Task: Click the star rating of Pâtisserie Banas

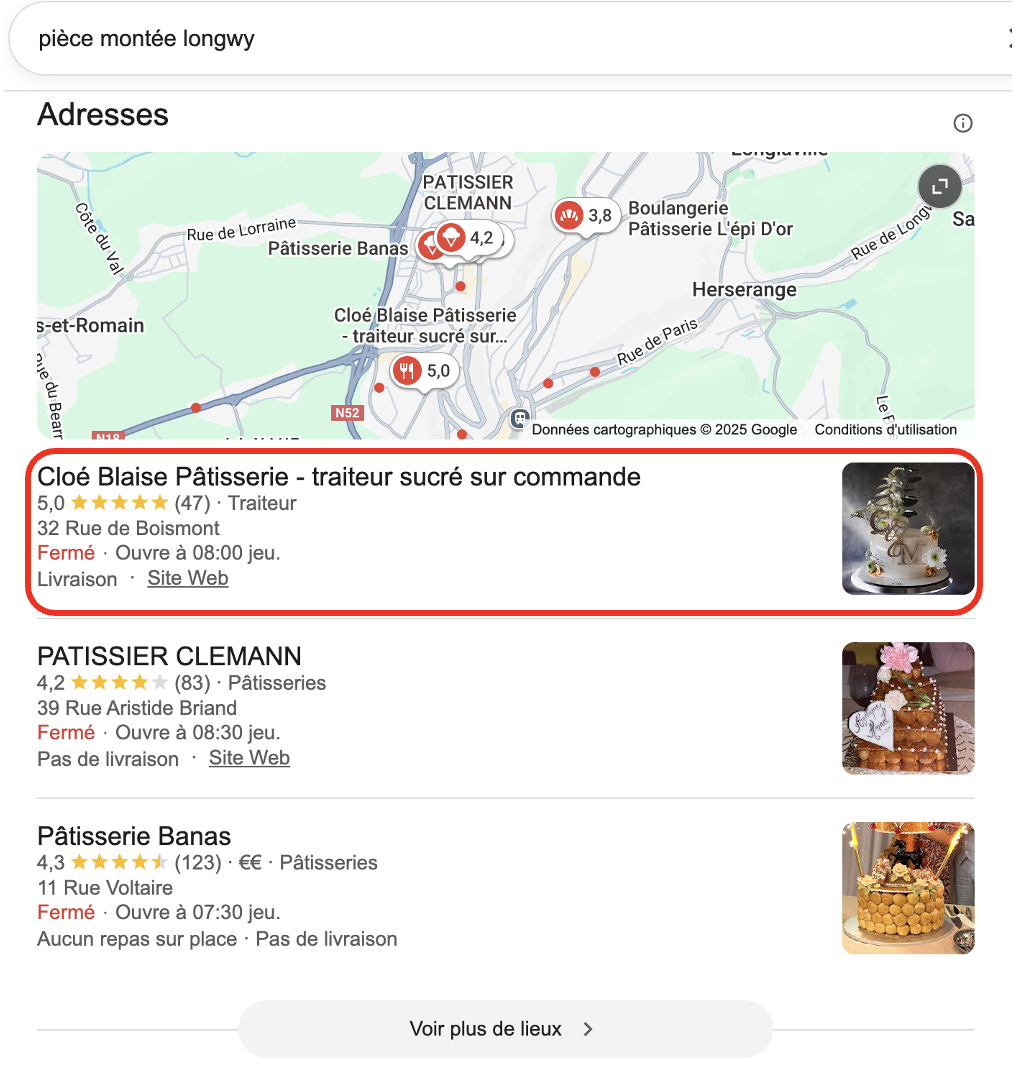Action: pos(118,862)
